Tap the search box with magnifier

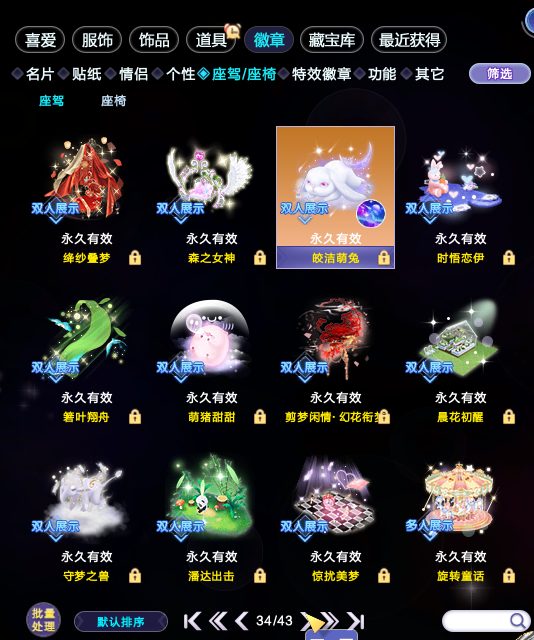click(485, 621)
